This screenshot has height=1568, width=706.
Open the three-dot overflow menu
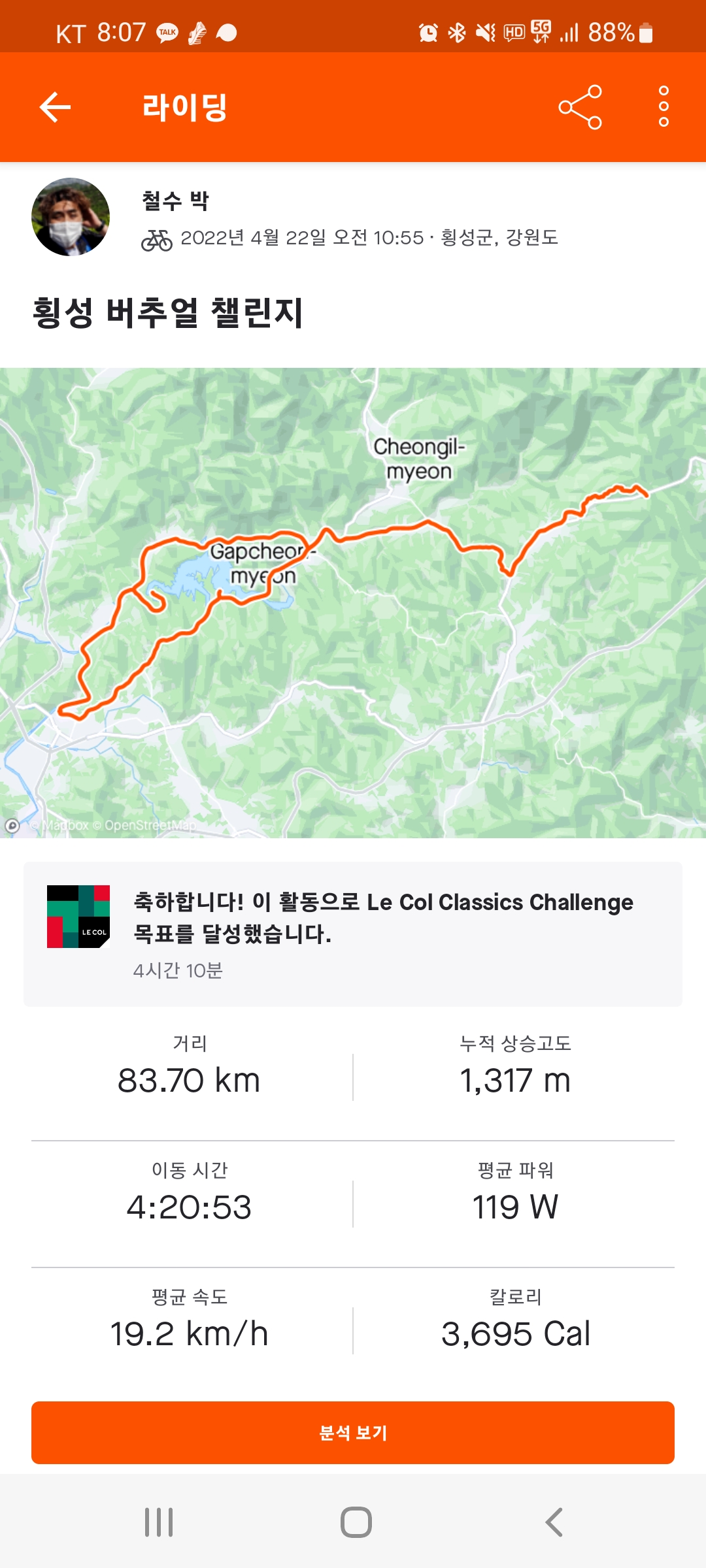click(664, 107)
